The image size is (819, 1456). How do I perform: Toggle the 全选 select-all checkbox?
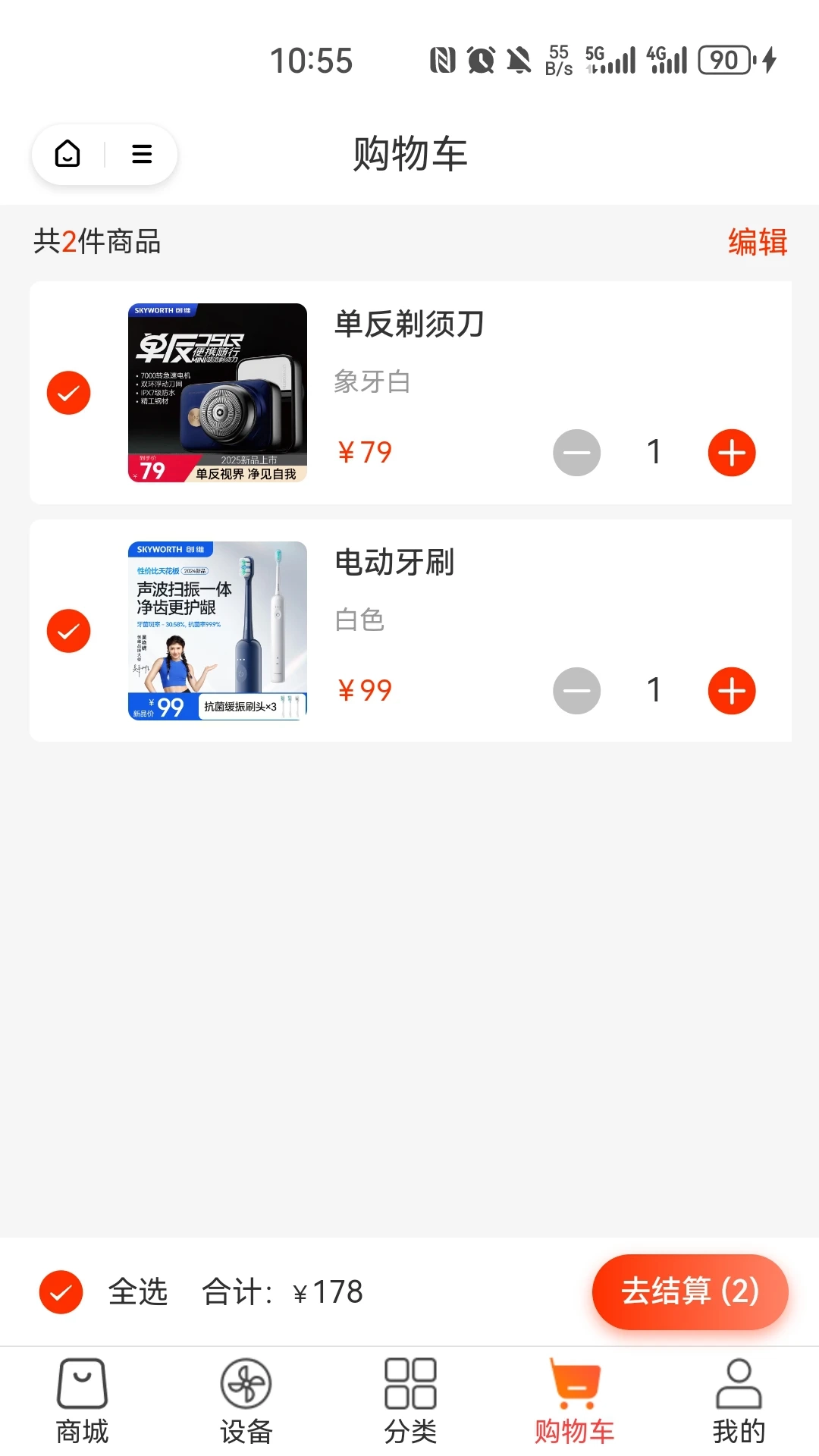[60, 1292]
